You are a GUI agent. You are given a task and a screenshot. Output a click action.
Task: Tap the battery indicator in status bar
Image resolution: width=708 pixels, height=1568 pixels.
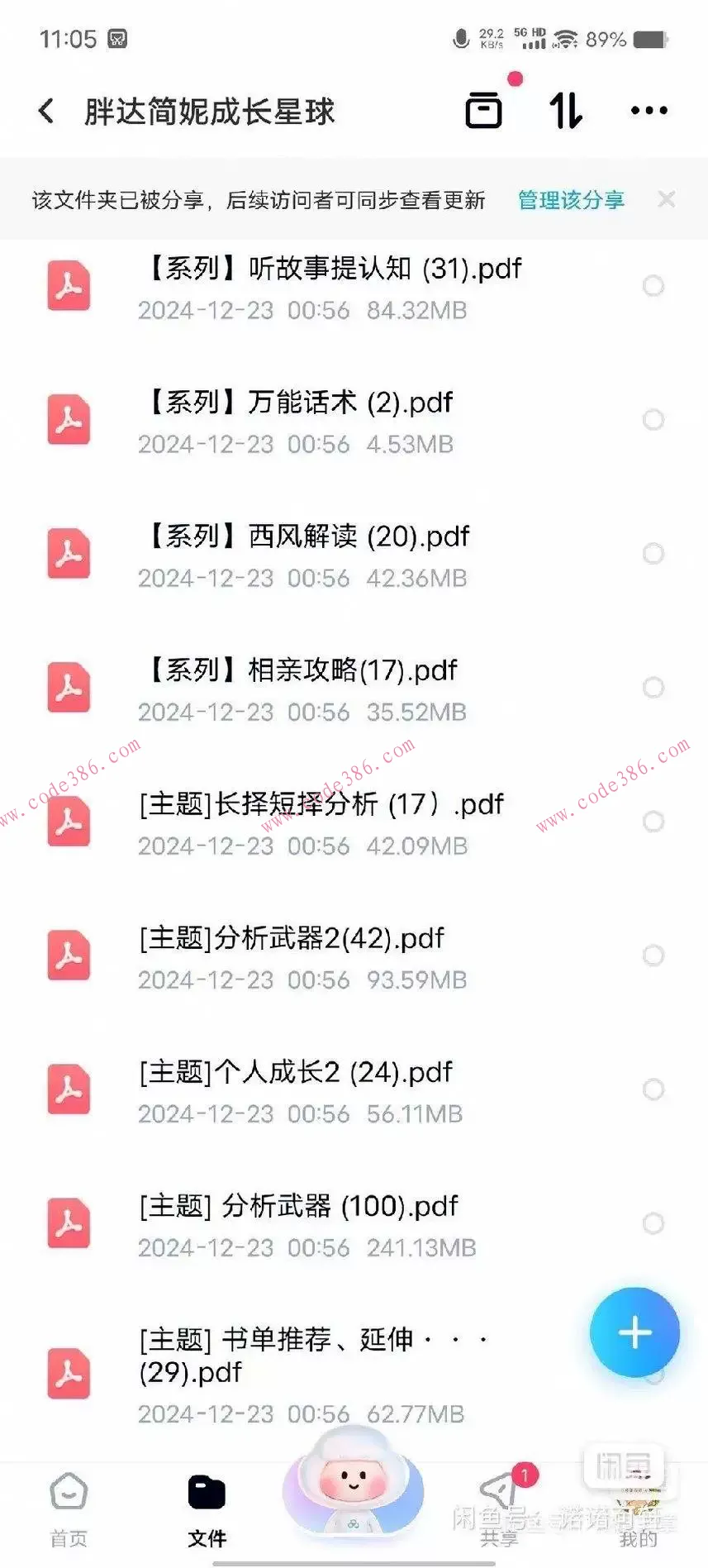click(x=653, y=37)
